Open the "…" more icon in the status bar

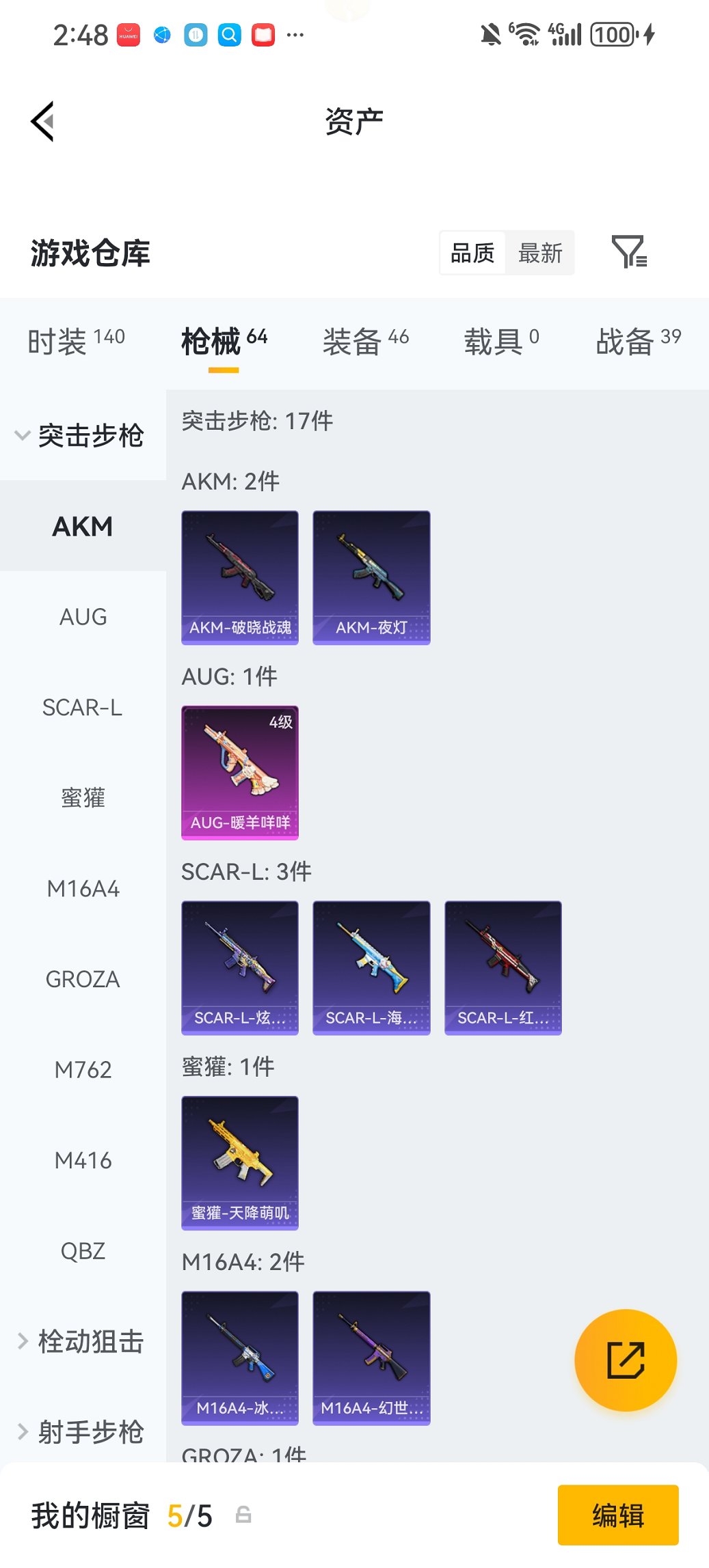tap(294, 34)
